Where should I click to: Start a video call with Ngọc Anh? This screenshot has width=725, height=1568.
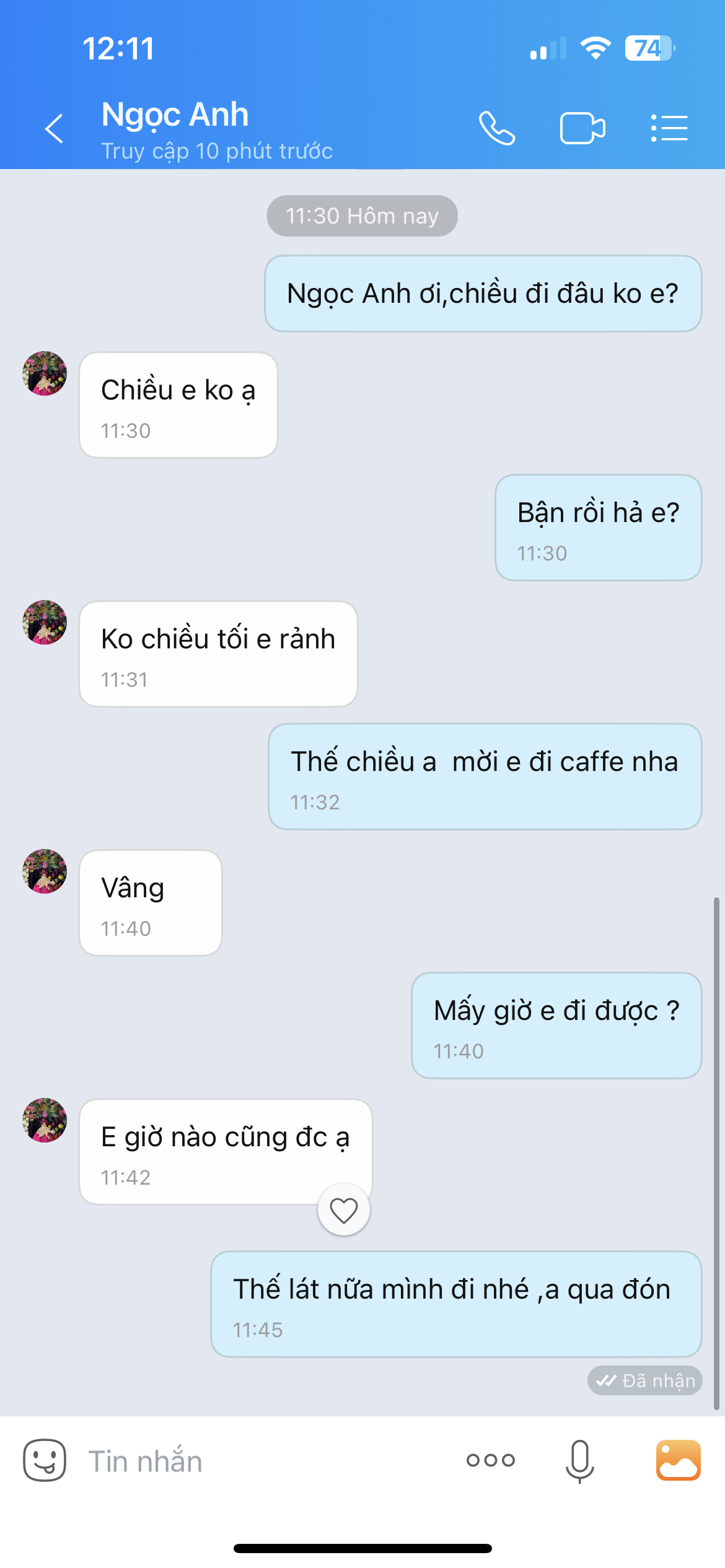(582, 129)
